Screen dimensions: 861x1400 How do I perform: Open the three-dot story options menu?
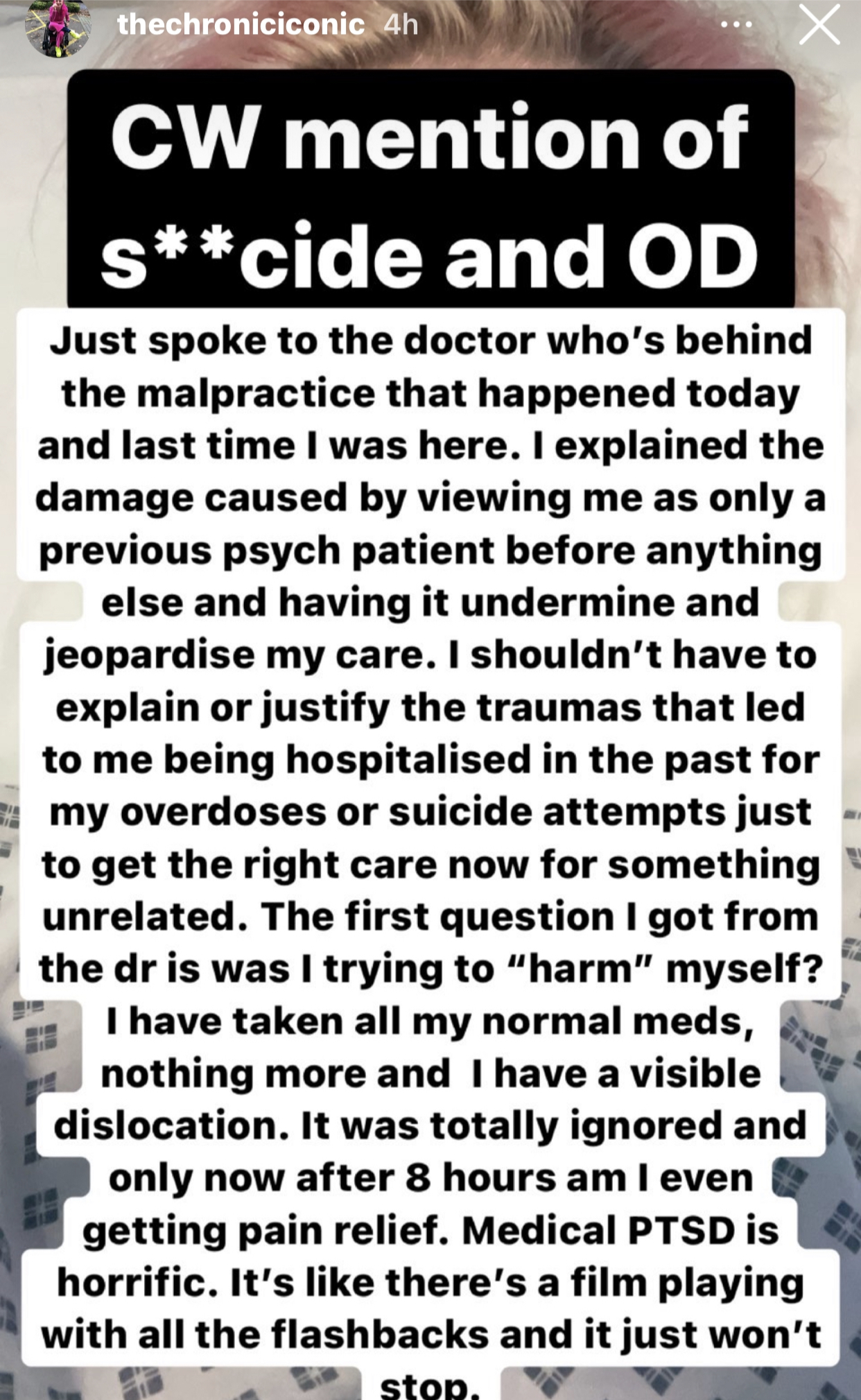point(737,25)
